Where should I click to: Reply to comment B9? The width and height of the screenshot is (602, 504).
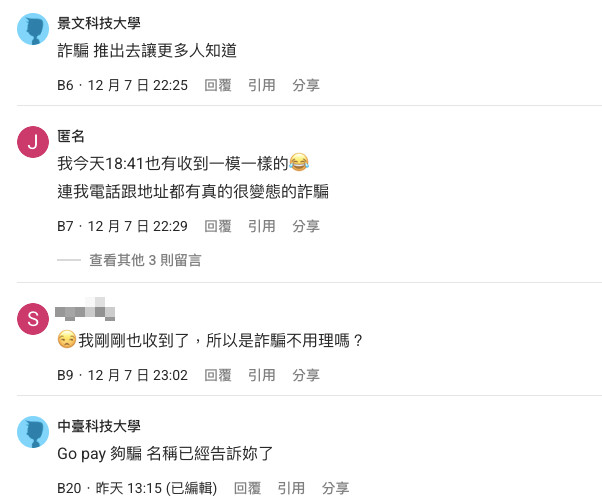click(218, 375)
